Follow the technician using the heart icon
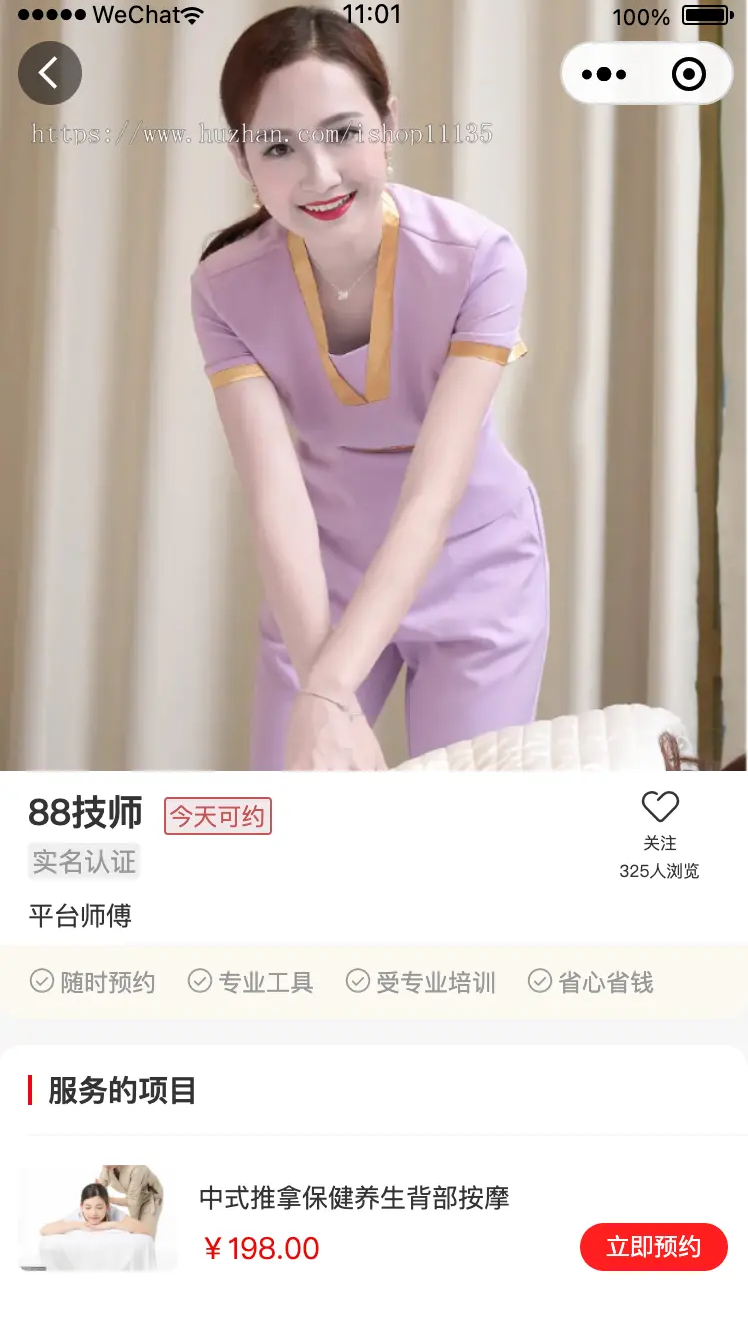This screenshot has width=748, height=1324. [x=659, y=807]
